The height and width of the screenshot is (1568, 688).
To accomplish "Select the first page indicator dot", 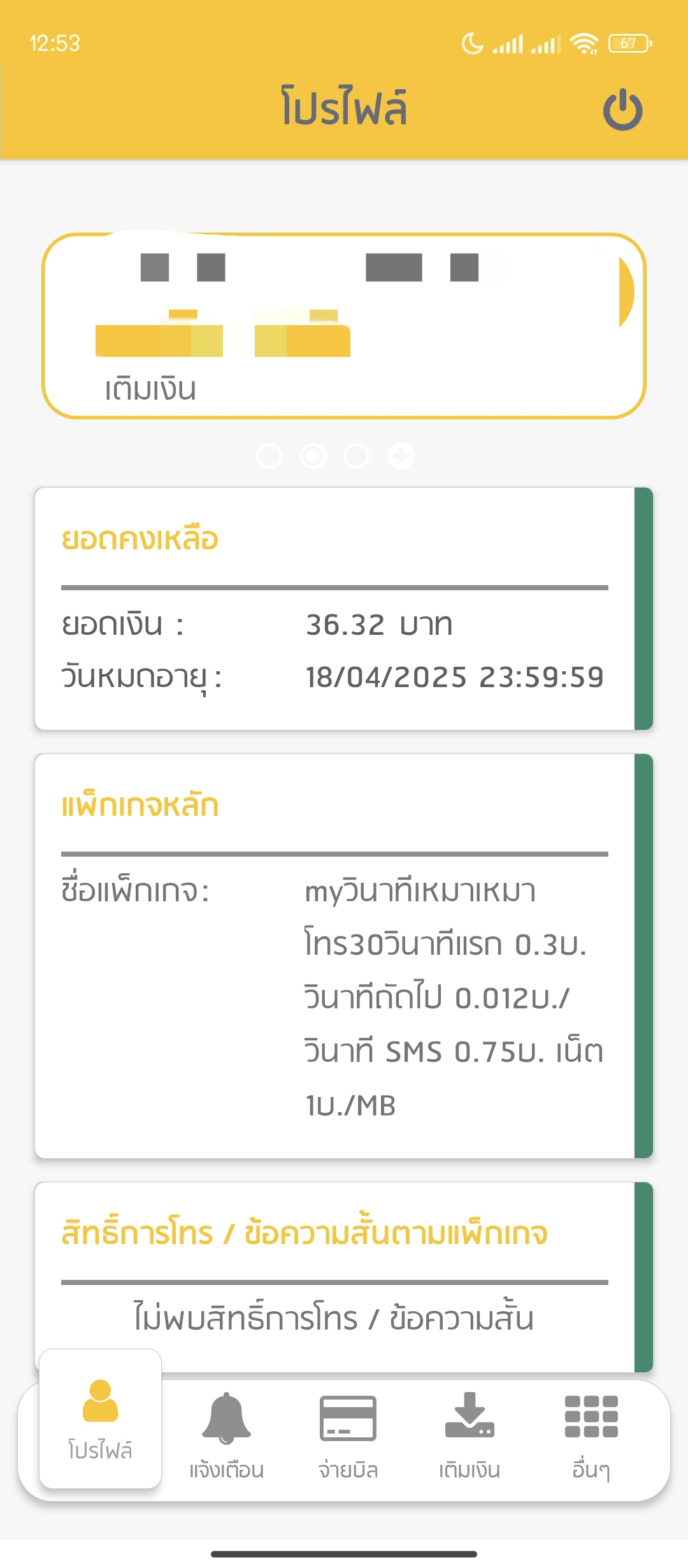I will 269,456.
